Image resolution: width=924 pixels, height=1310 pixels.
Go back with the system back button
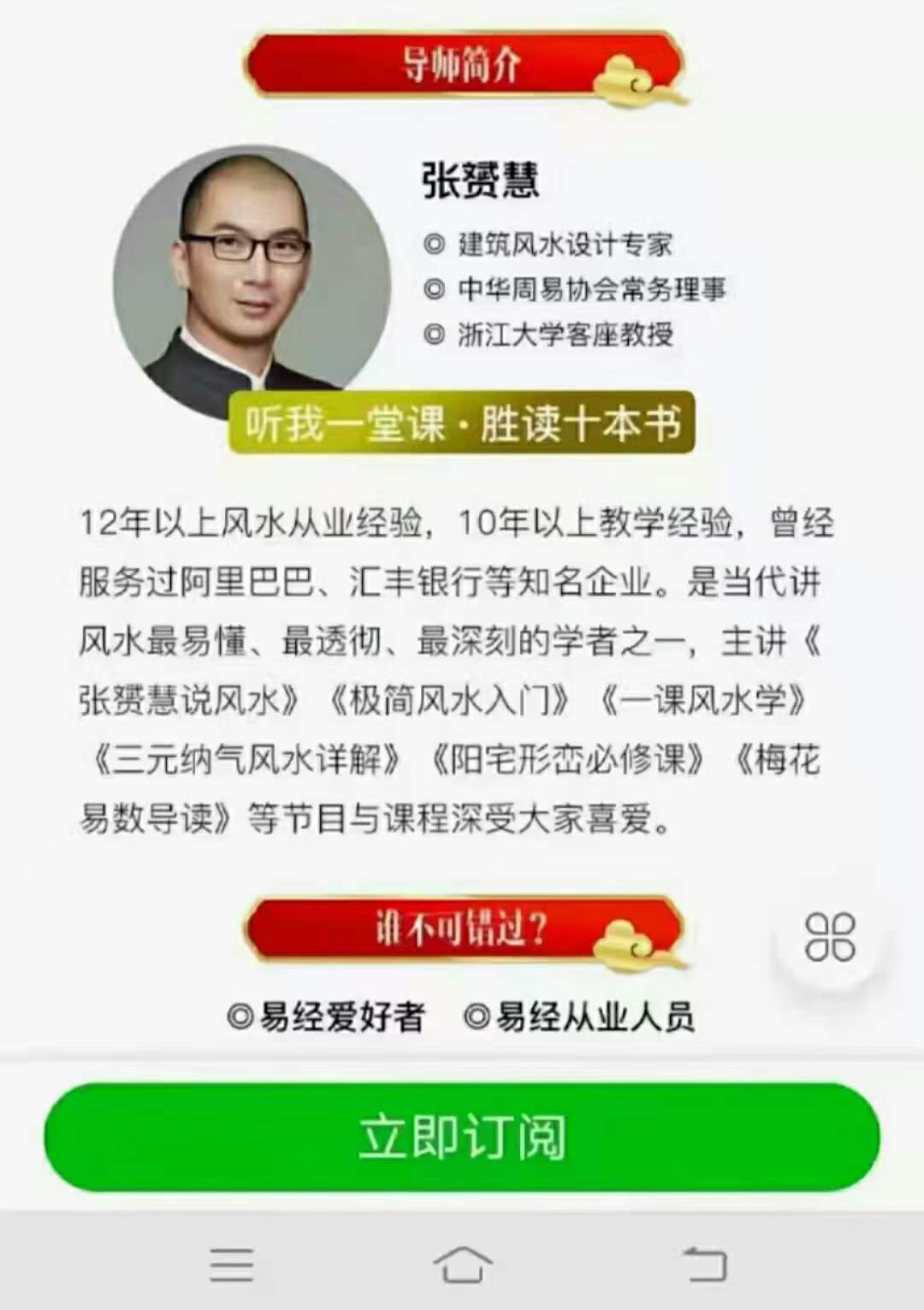click(706, 1264)
